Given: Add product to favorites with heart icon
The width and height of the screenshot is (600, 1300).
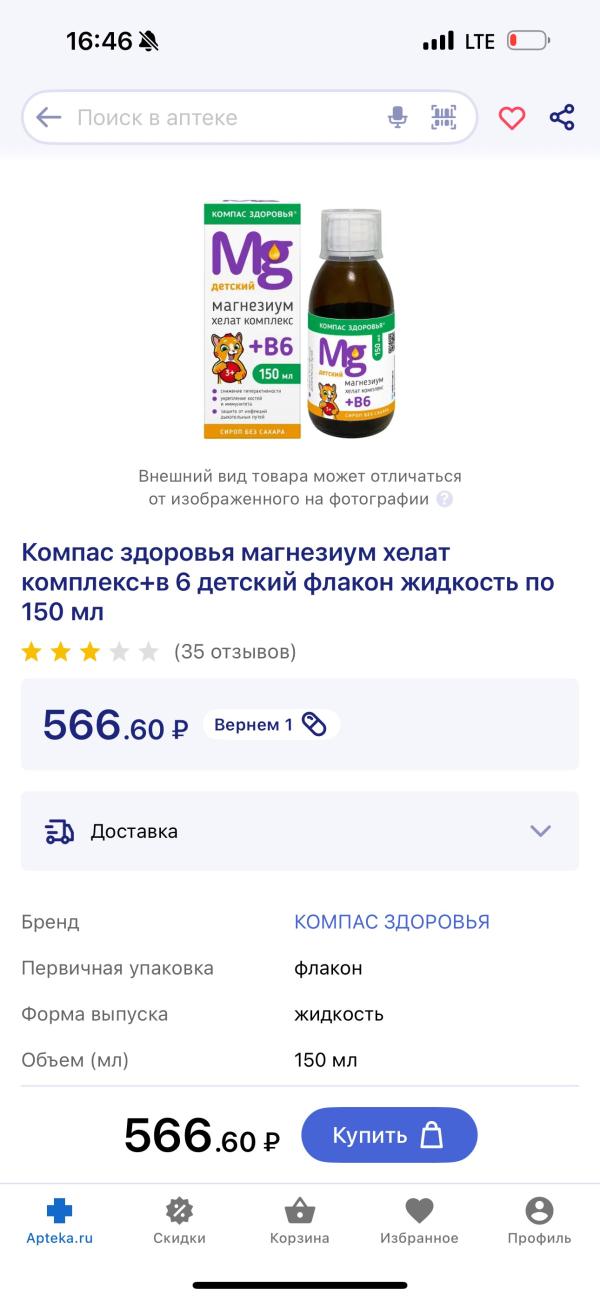Looking at the screenshot, I should click(x=512, y=118).
